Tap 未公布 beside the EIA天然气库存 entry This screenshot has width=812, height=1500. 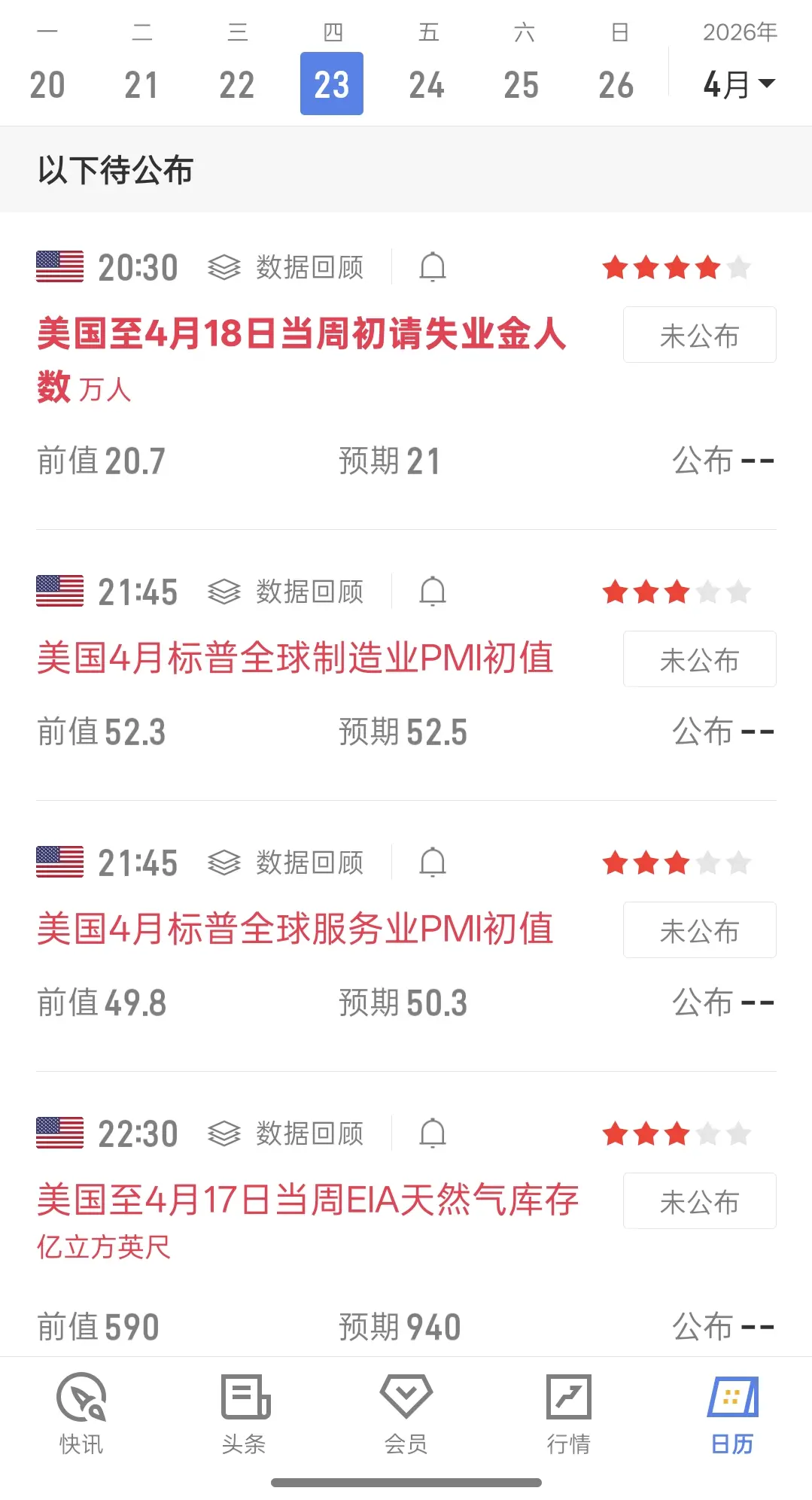tap(699, 1201)
